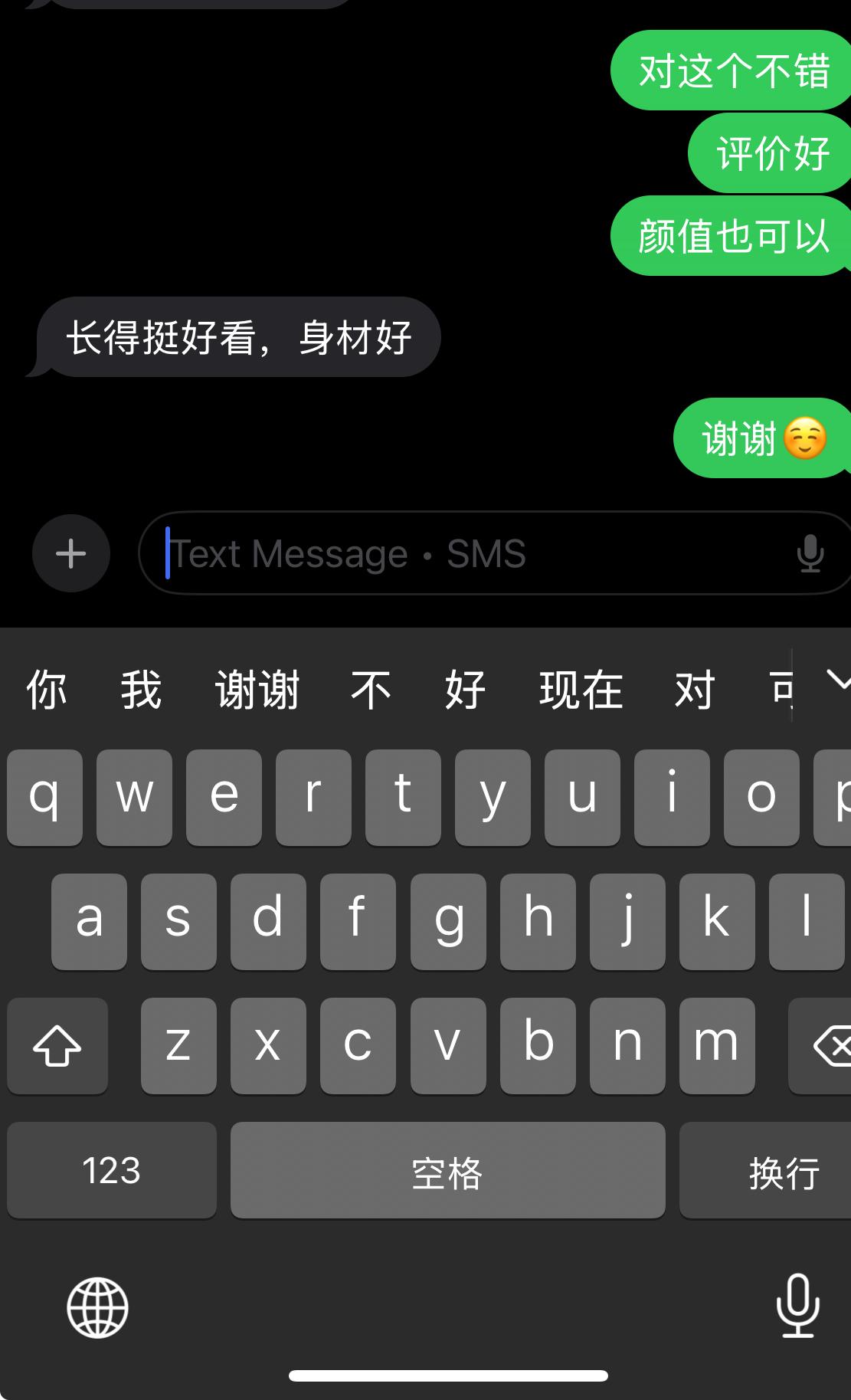Activate the keyboard's bottom microphone
Viewport: 851px width, 1400px height.
click(797, 1306)
